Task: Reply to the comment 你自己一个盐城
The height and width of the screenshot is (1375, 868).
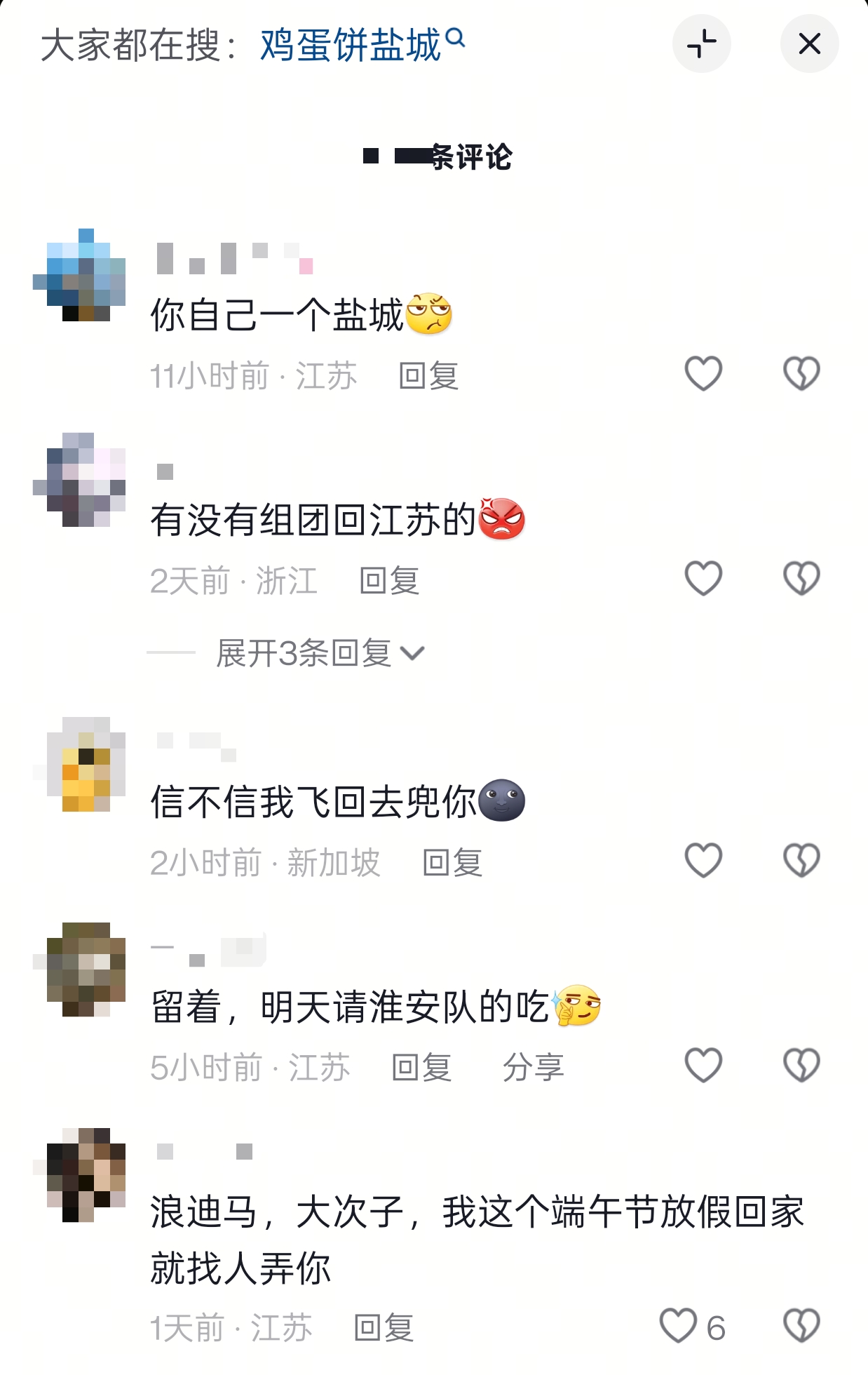Action: coord(428,376)
